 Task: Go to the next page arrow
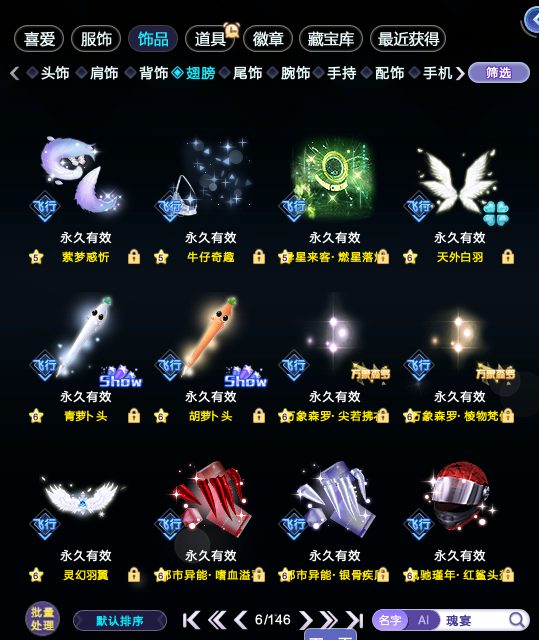click(x=306, y=620)
